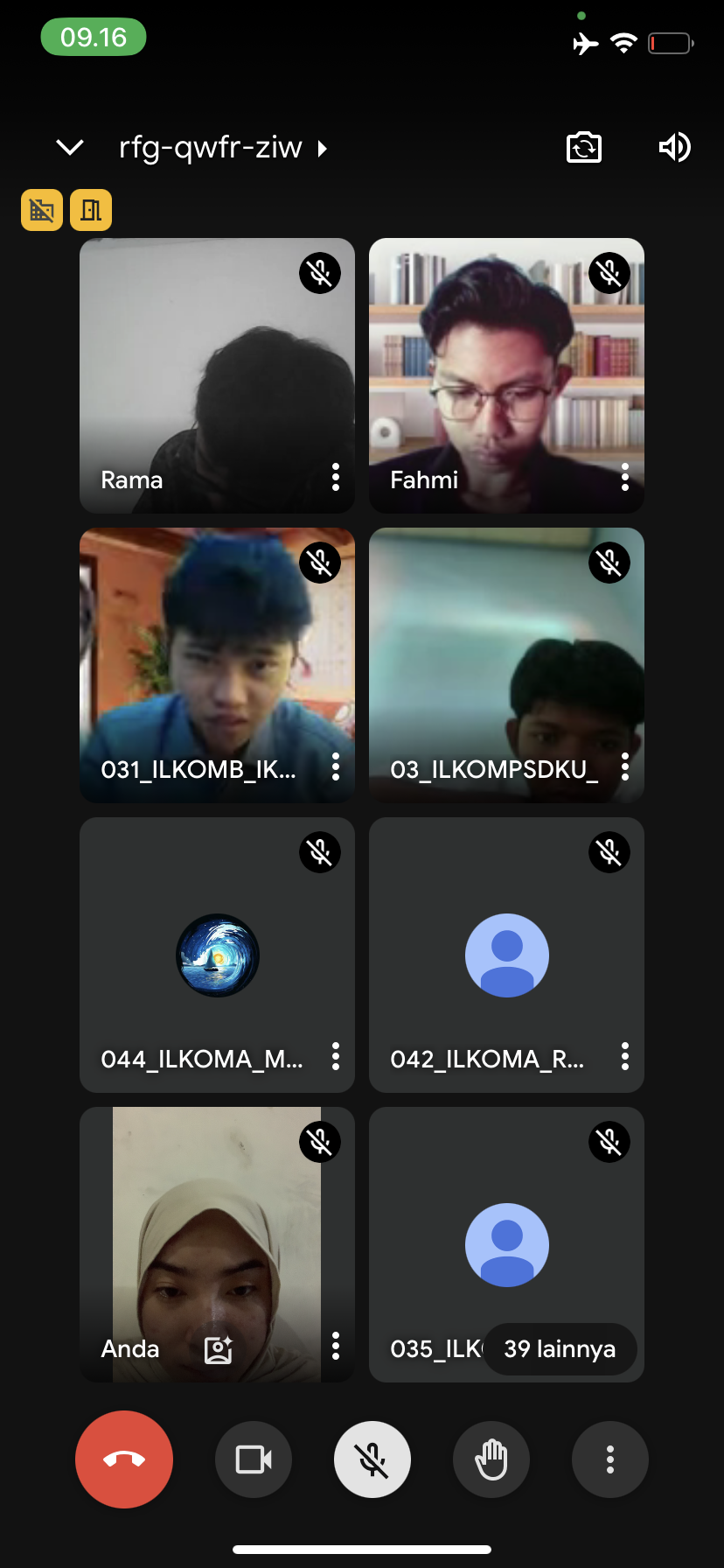724x1568 pixels.
Task: Apply visual effects on Anda tile
Action: (218, 1349)
